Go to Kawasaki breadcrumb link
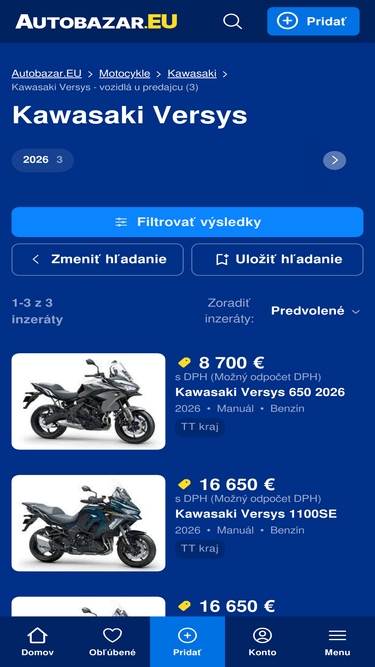This screenshot has height=667, width=375. [192, 74]
